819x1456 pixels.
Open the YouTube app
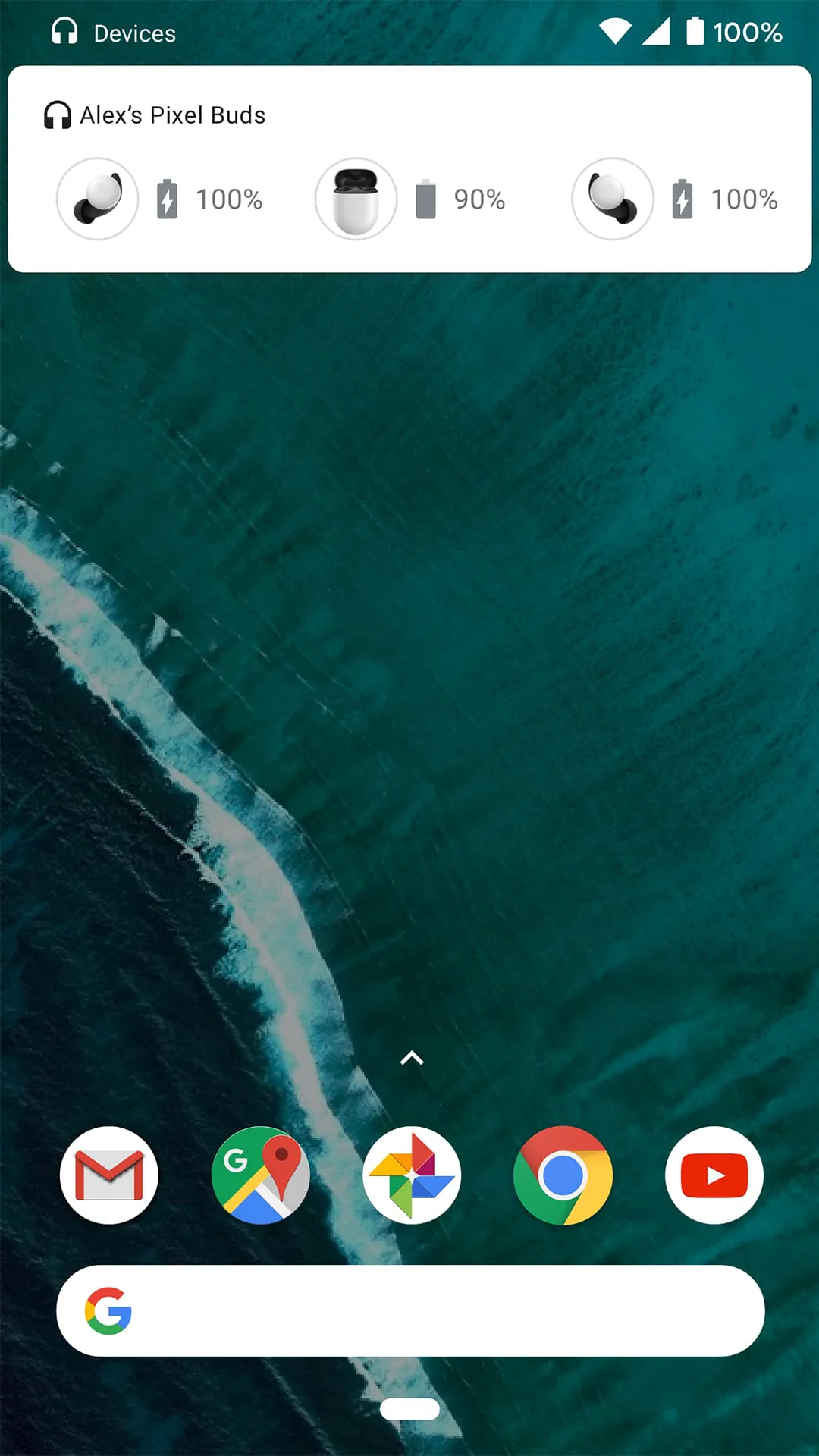(x=714, y=1175)
